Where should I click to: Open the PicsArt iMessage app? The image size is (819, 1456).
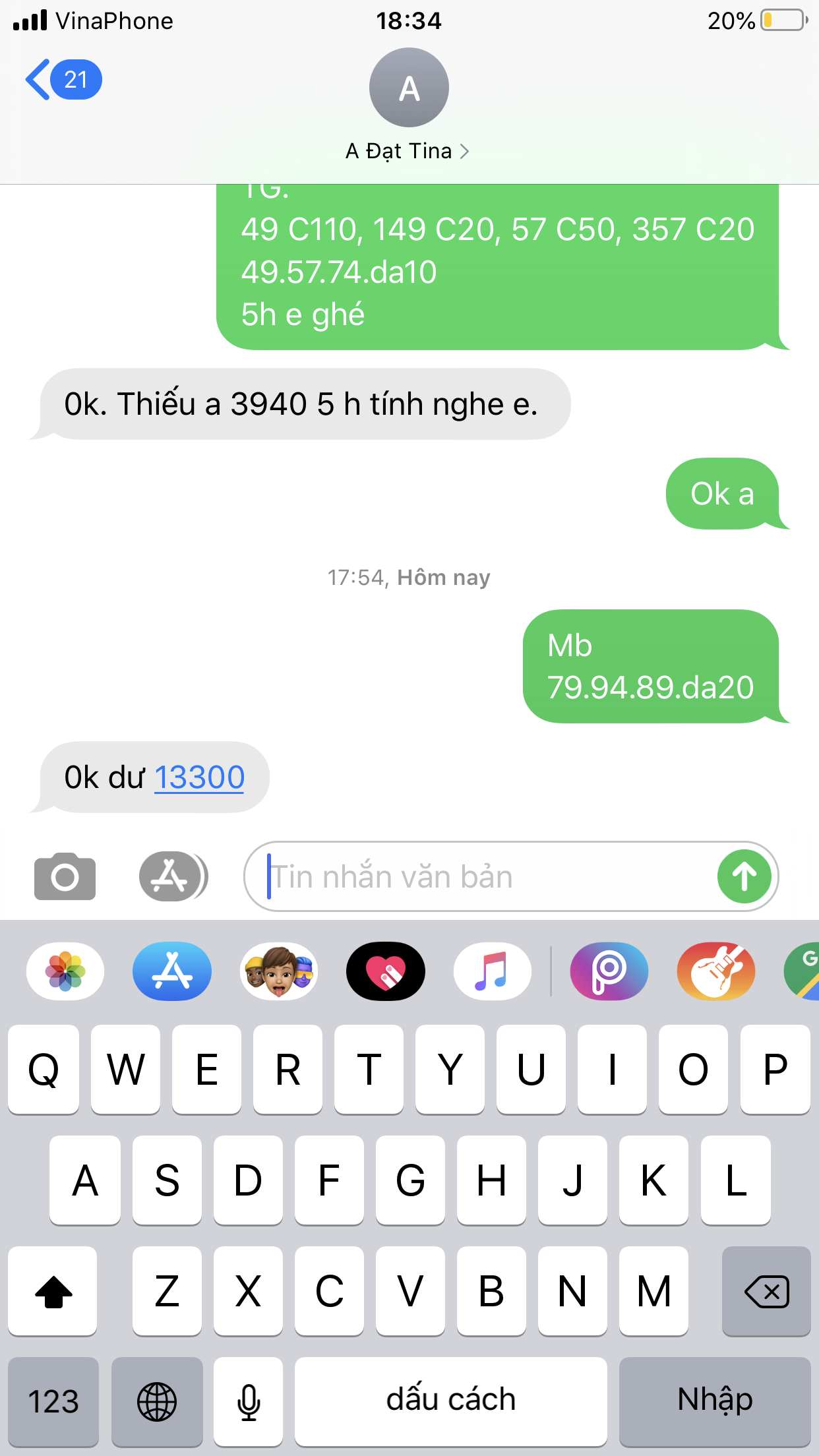pos(609,971)
